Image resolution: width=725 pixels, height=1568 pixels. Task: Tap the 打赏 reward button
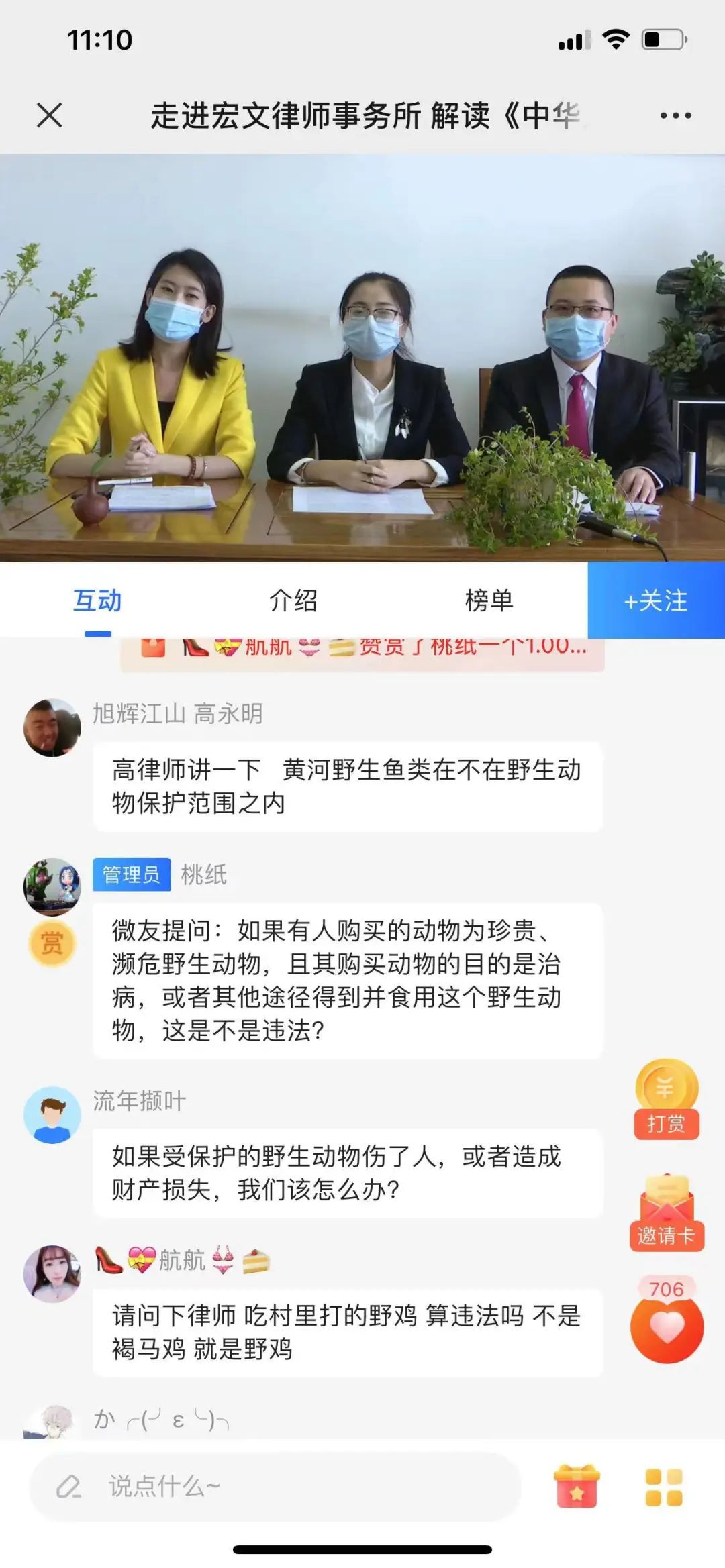[667, 1100]
